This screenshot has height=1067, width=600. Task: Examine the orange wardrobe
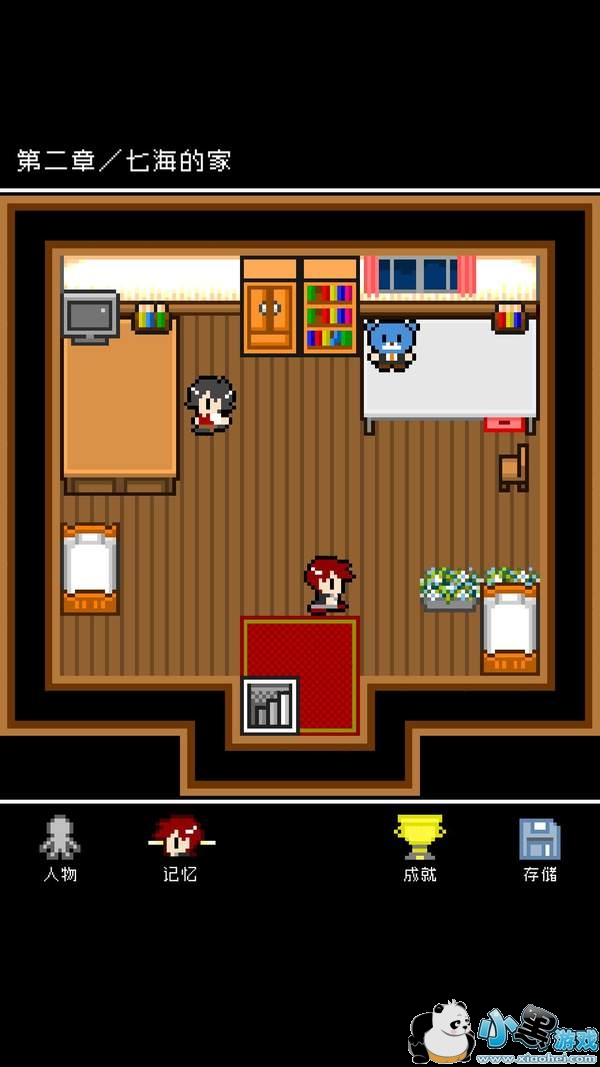tap(270, 306)
